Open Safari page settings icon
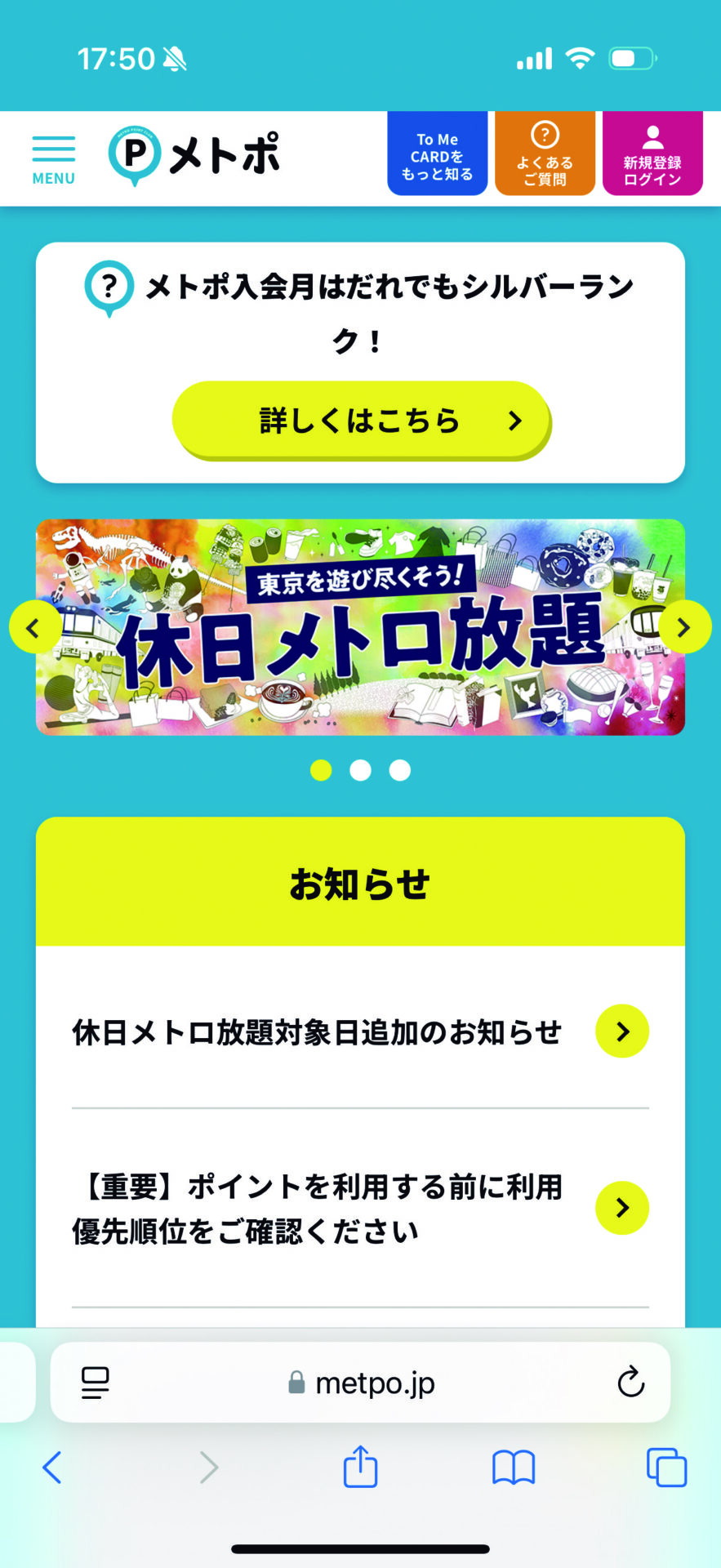The height and width of the screenshot is (1568, 721). (x=96, y=1383)
